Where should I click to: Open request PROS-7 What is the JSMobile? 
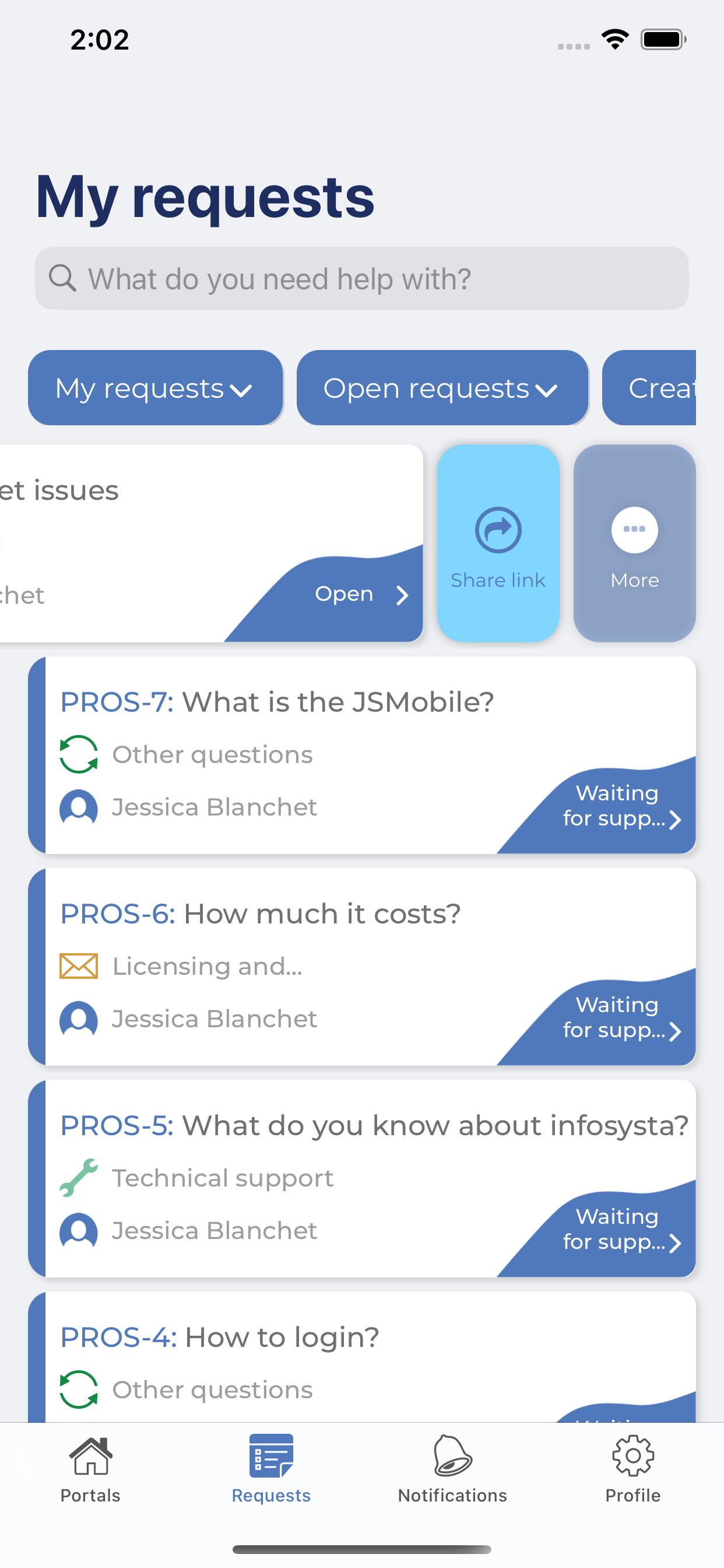(x=361, y=755)
